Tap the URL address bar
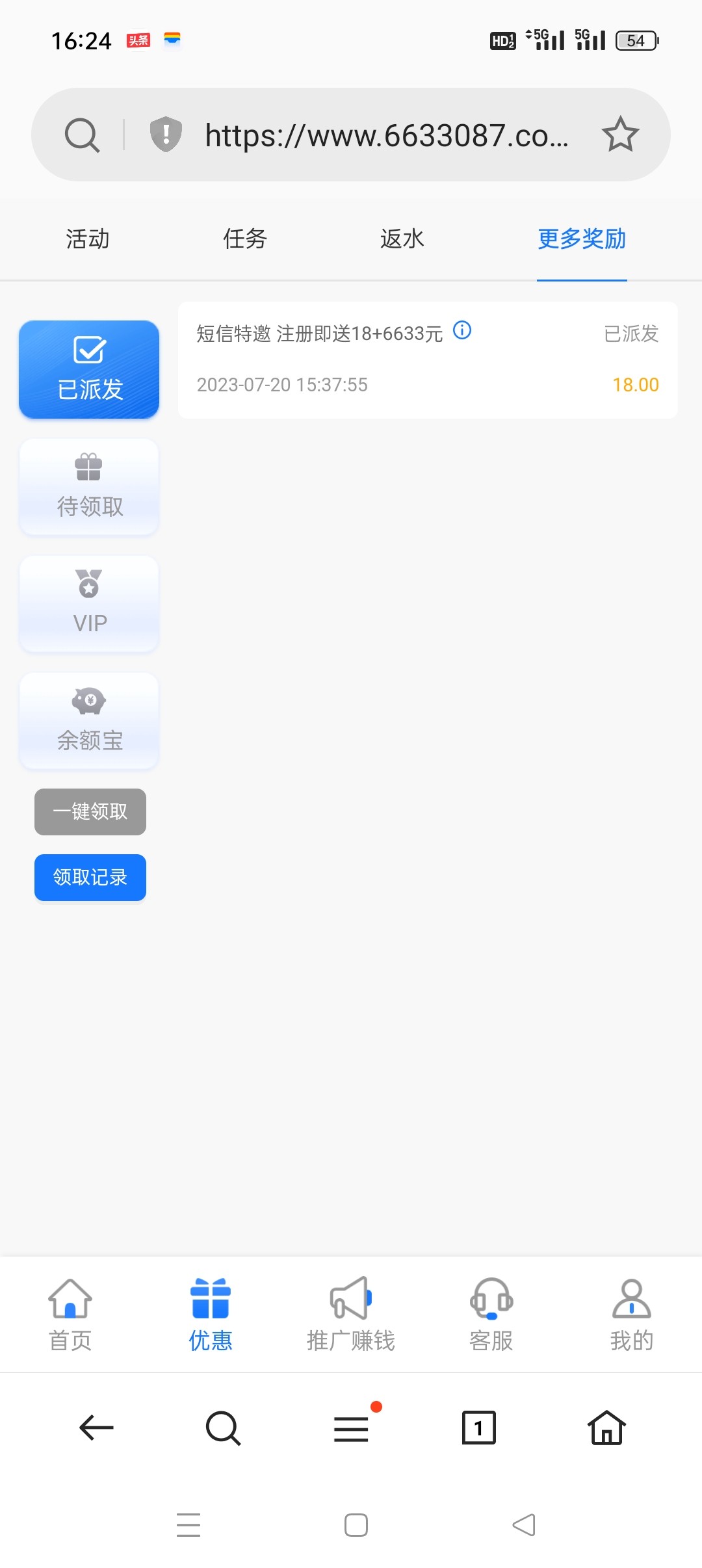The height and width of the screenshot is (1568, 702). [386, 136]
